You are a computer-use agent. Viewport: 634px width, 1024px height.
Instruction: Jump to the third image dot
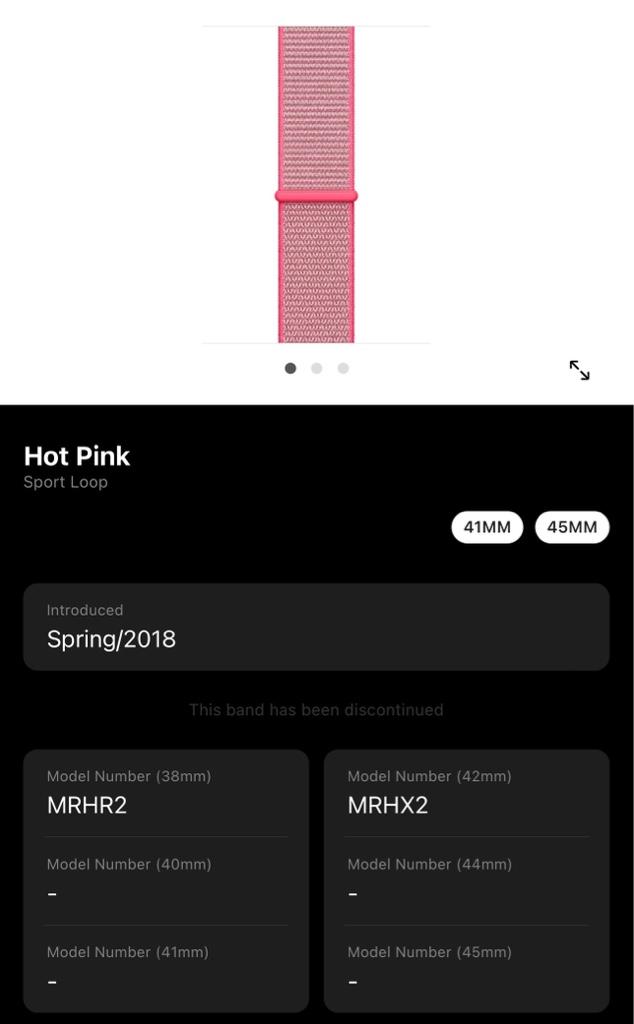(x=343, y=368)
